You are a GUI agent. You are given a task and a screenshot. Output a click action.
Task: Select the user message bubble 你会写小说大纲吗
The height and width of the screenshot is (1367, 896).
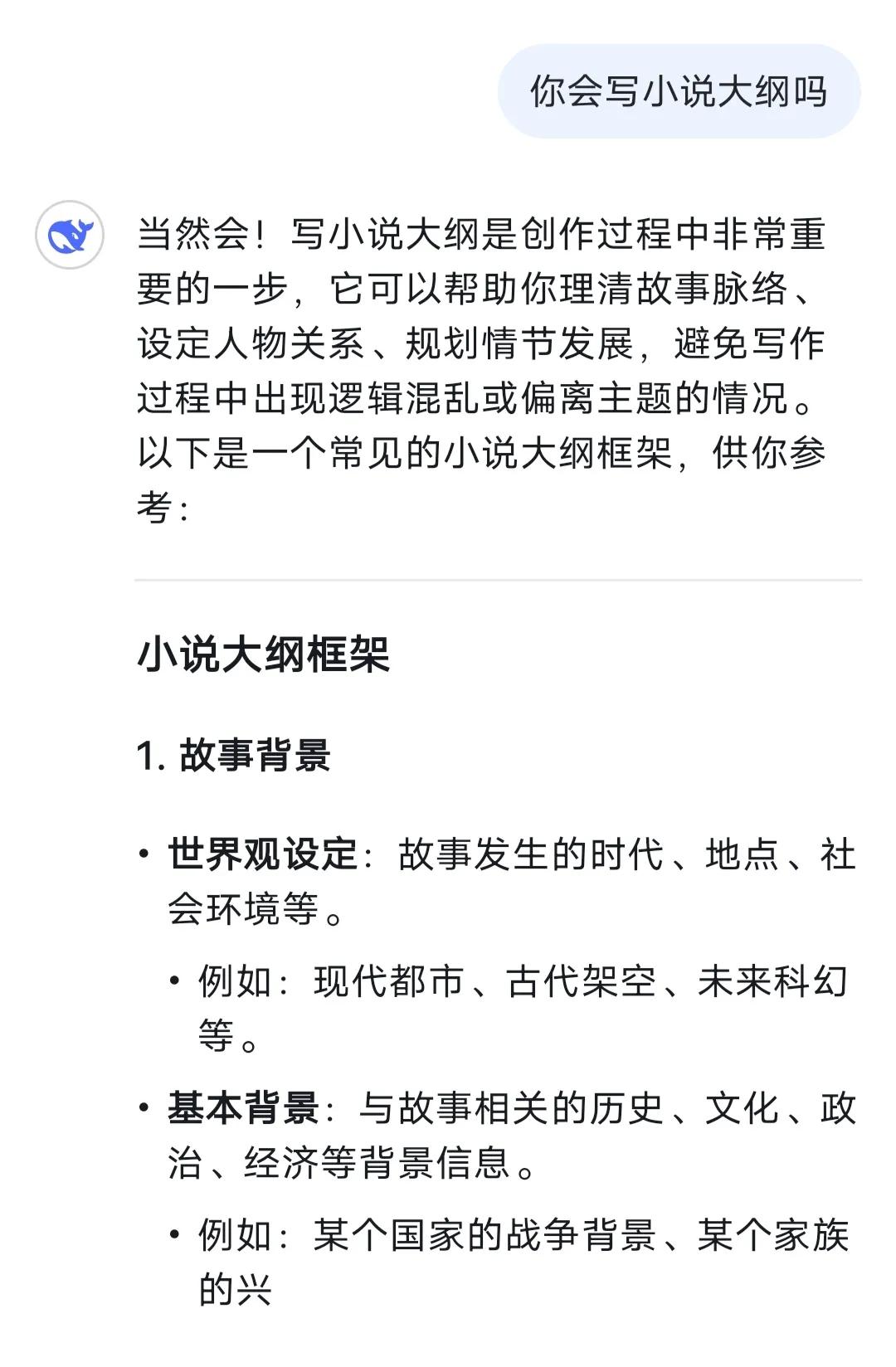point(680,93)
